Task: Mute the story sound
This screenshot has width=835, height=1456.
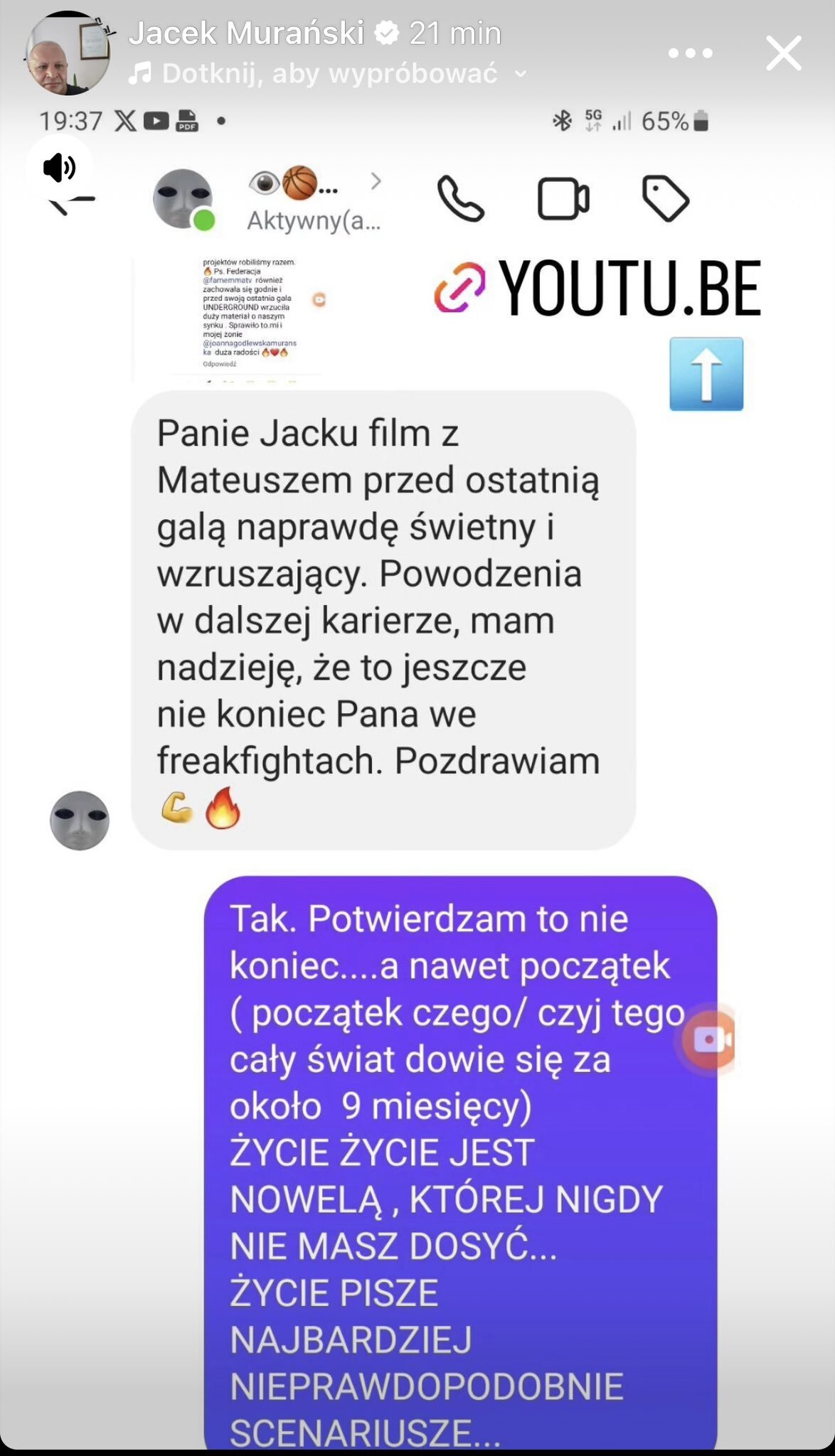Action: tap(60, 168)
